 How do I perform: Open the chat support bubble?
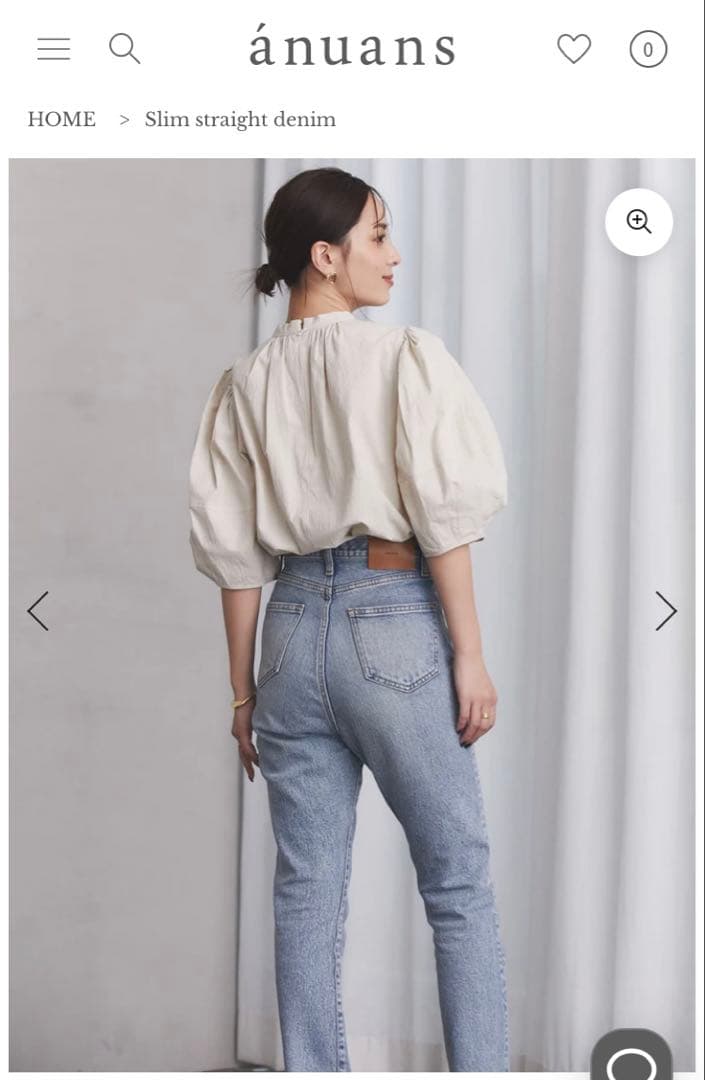[x=632, y=1060]
